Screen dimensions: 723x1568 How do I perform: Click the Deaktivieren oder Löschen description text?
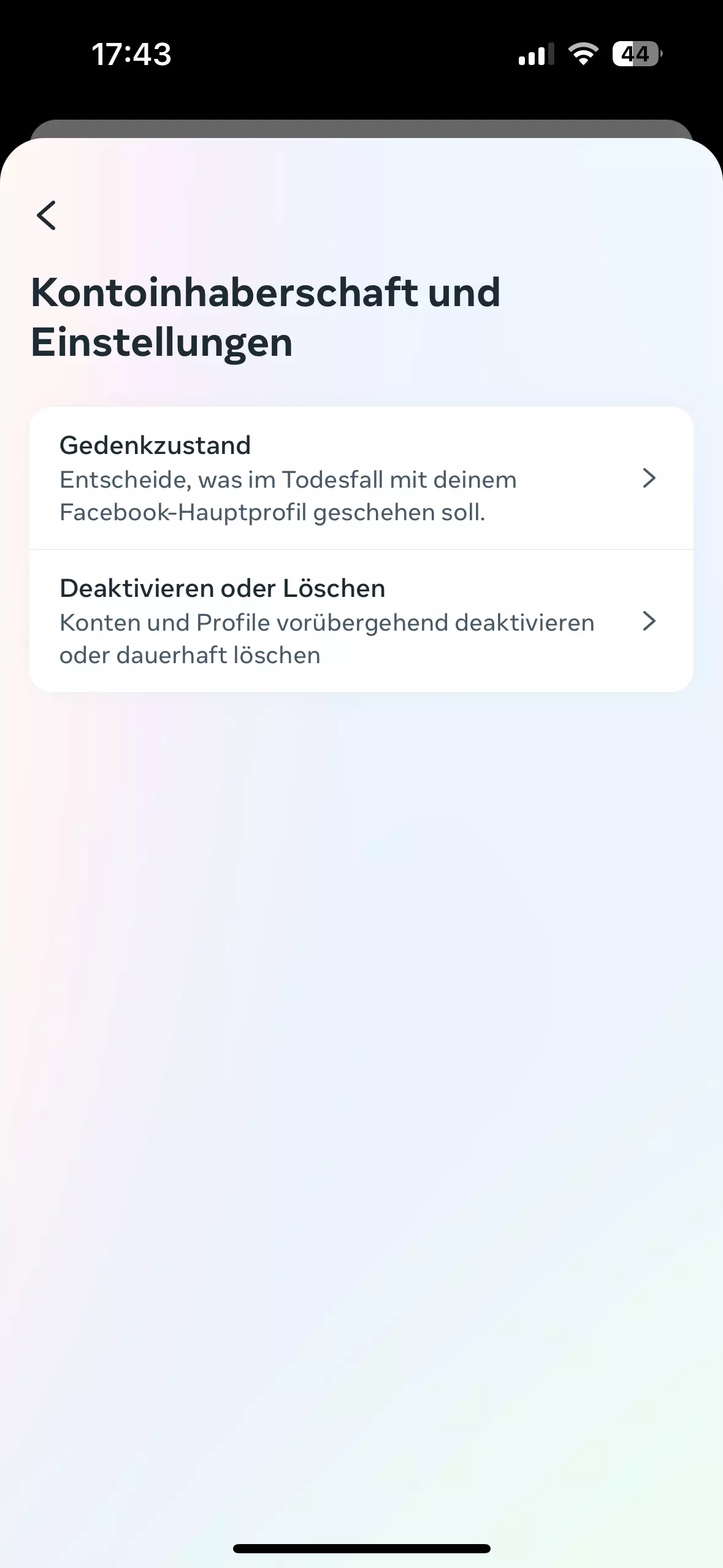[x=326, y=638]
